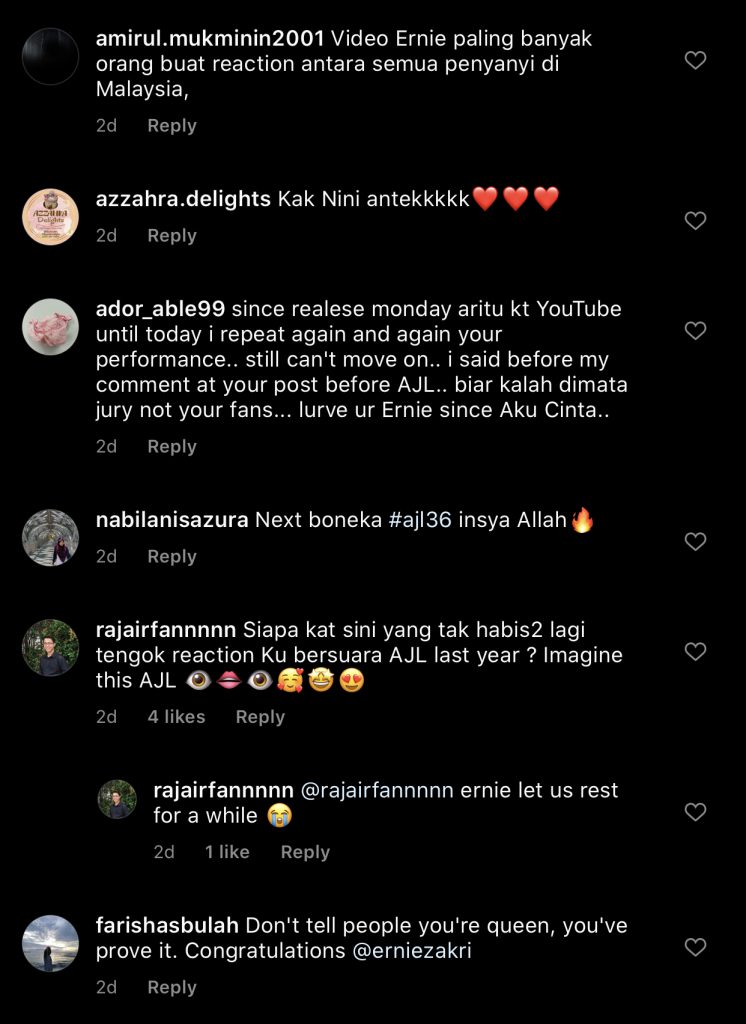This screenshot has width=746, height=1024.
Task: Reply to farishasbulah's comment
Action: pyautogui.click(x=171, y=987)
